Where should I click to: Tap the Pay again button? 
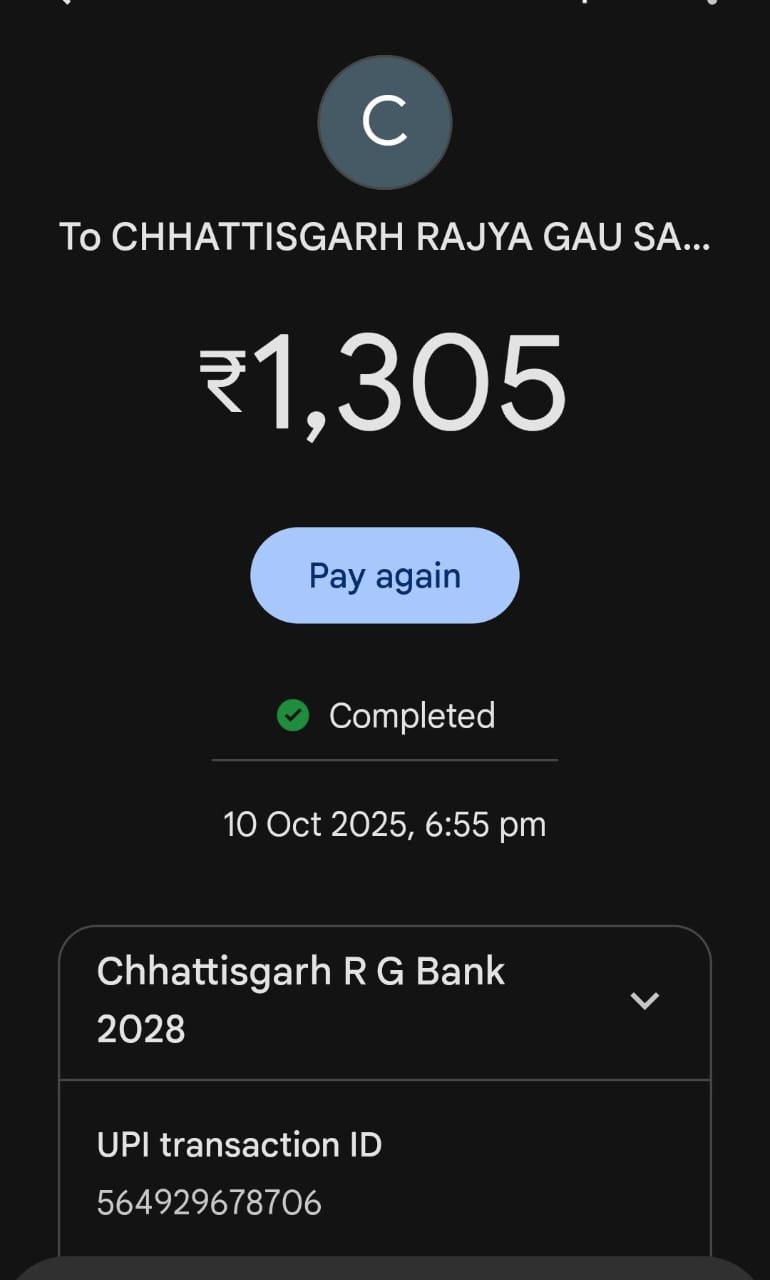pyautogui.click(x=384, y=576)
